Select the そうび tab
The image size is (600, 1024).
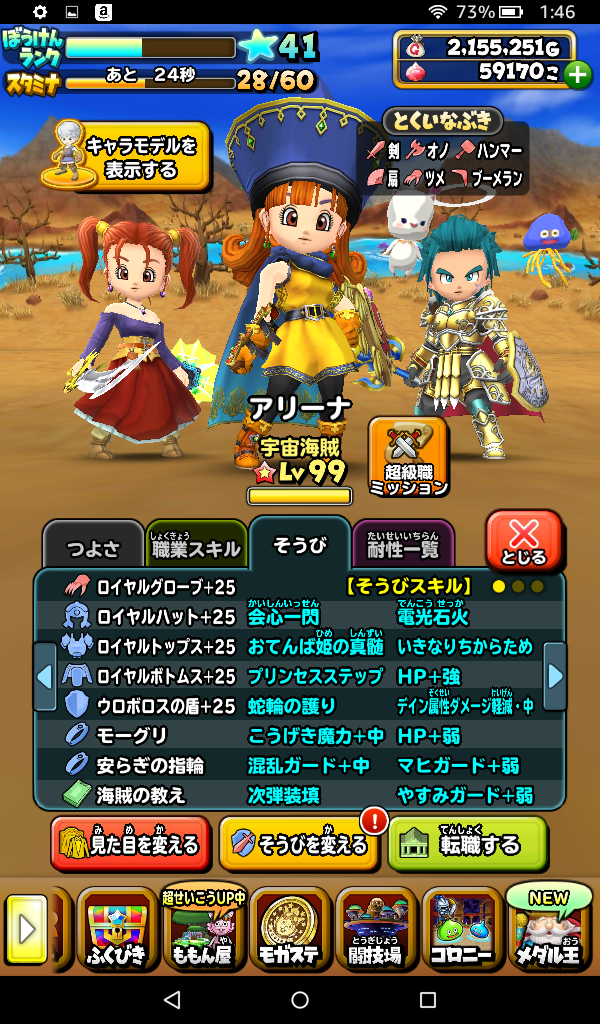[299, 543]
